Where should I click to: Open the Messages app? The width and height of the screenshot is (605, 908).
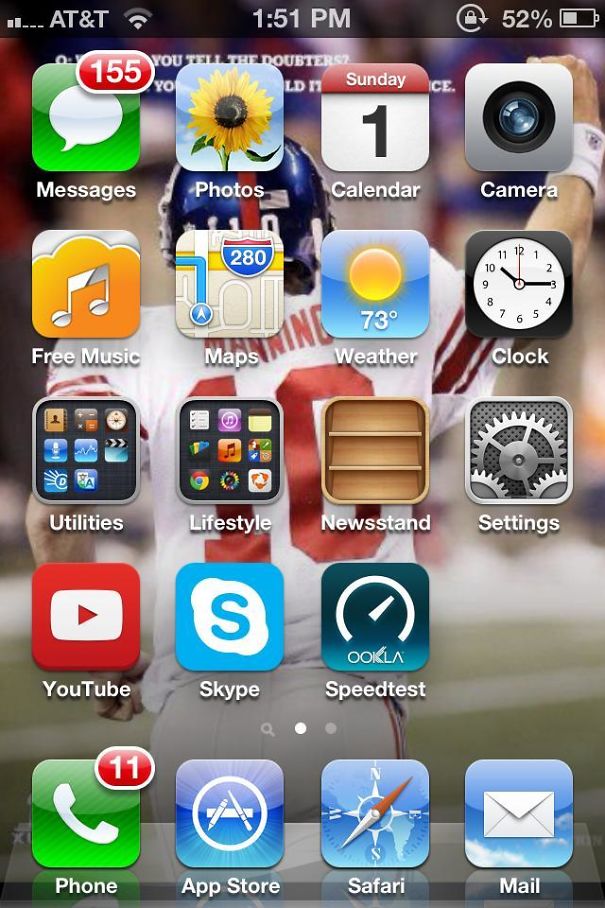pyautogui.click(x=86, y=118)
